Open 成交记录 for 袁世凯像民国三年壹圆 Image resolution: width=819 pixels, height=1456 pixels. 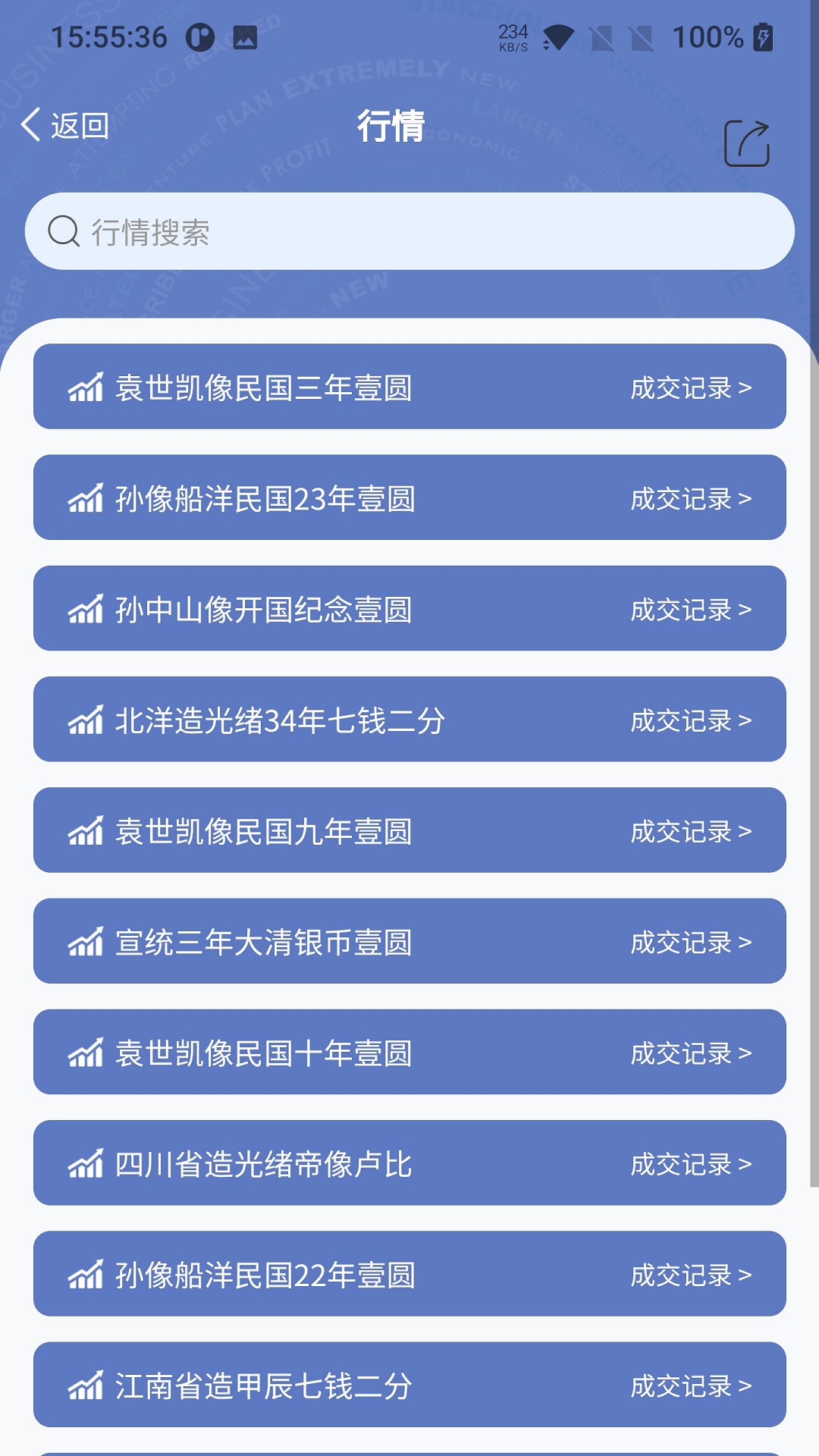point(690,388)
